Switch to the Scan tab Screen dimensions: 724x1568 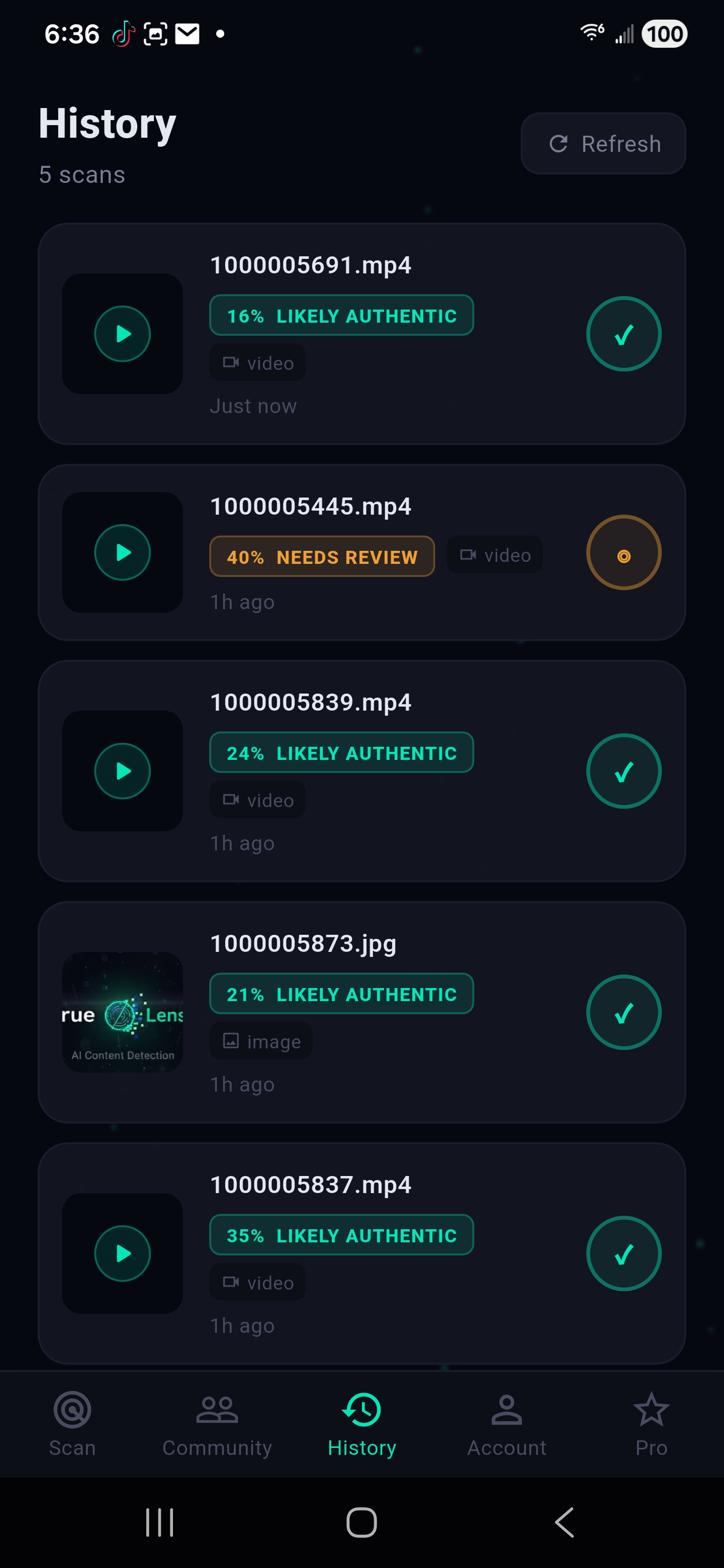point(72,1423)
